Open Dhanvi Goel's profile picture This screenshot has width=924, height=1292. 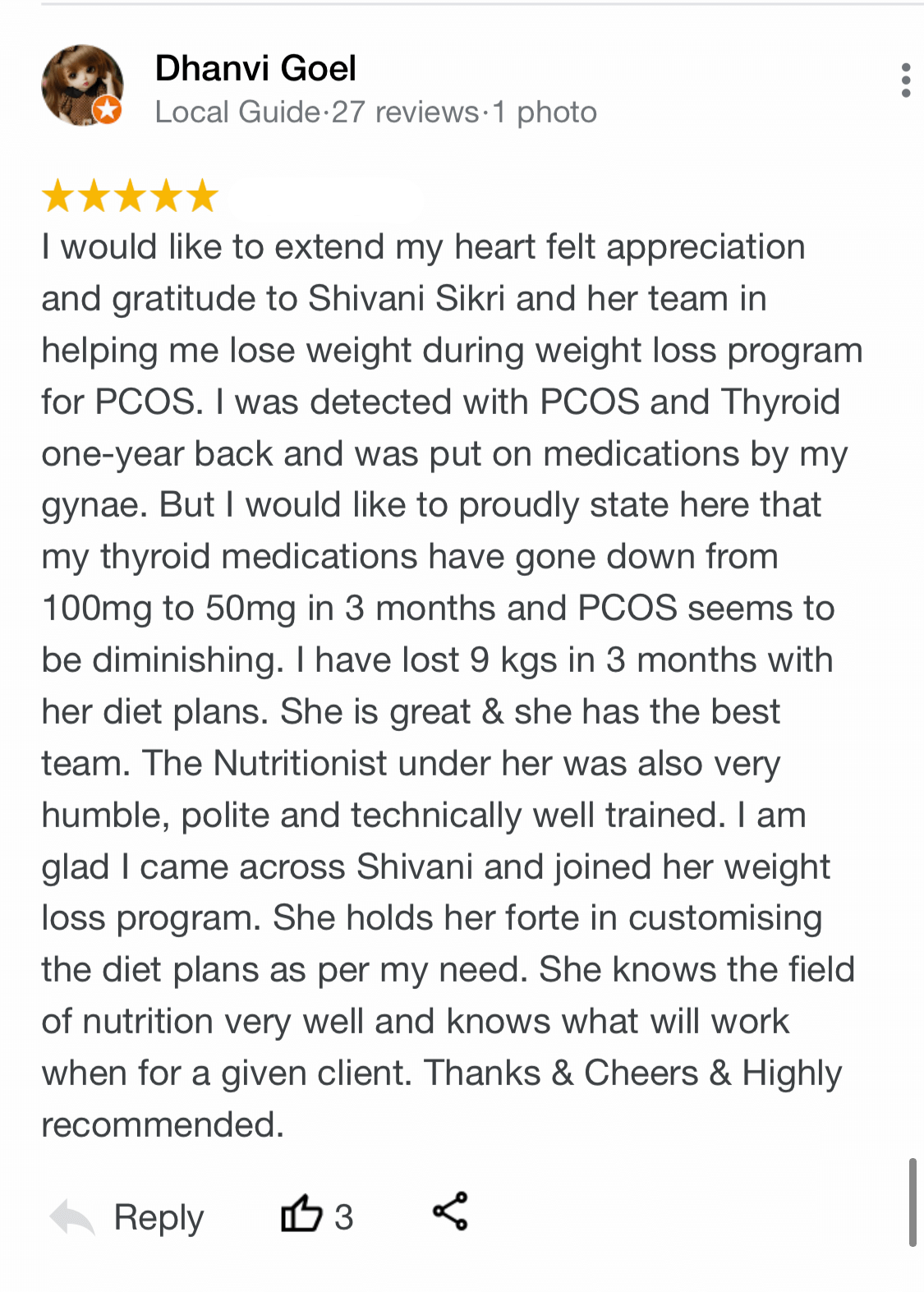(82, 85)
